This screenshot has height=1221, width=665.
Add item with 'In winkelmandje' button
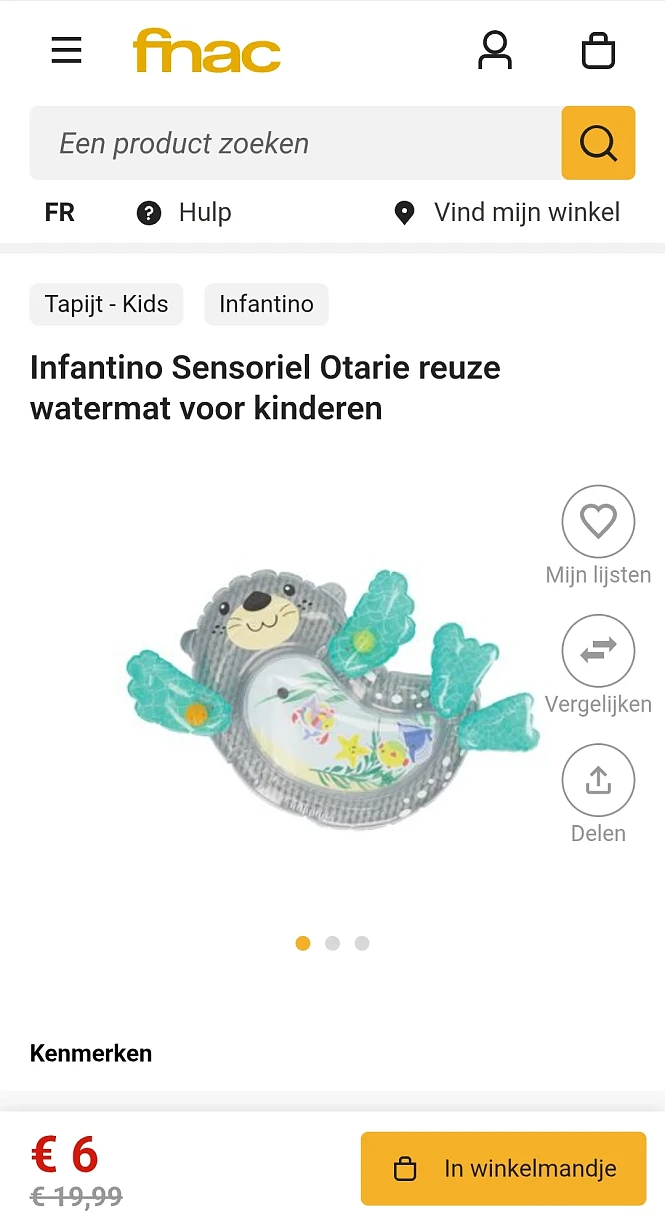[504, 1168]
